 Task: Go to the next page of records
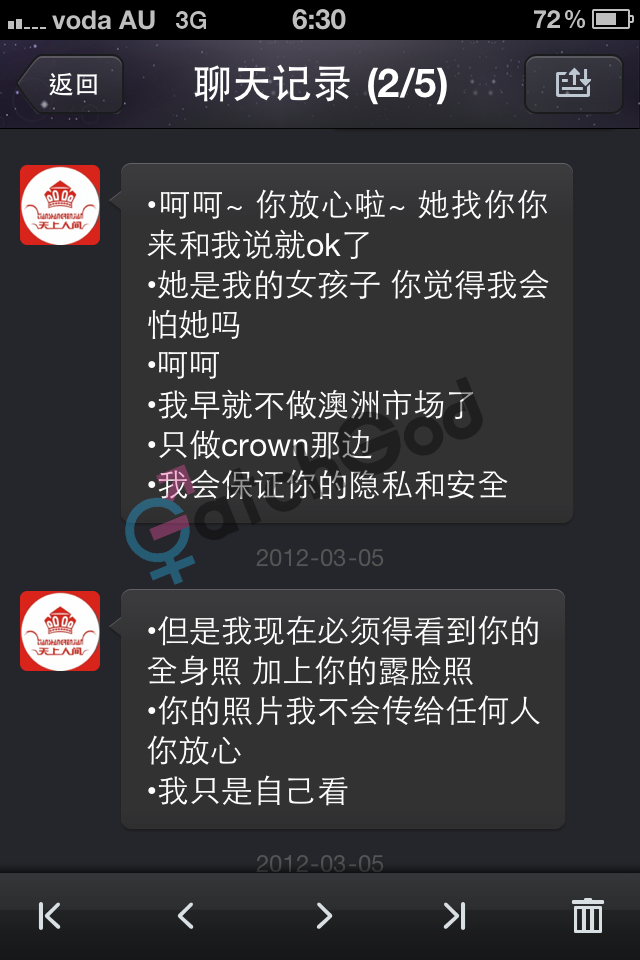click(322, 915)
